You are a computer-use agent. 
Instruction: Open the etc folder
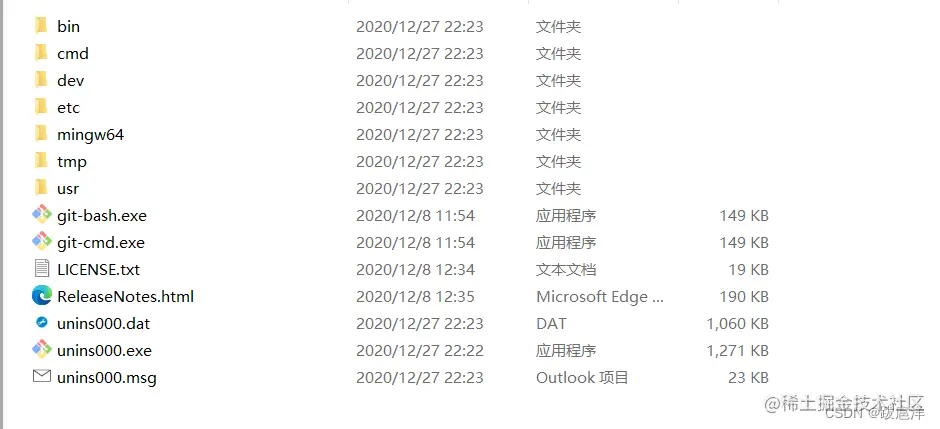click(x=68, y=107)
